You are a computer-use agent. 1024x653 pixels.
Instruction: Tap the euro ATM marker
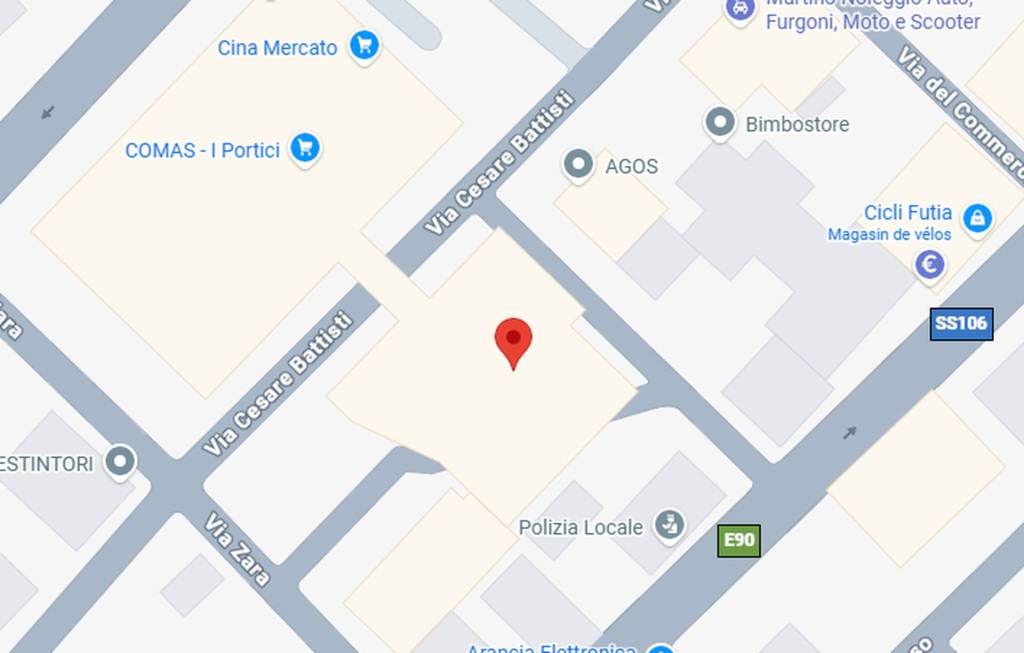pyautogui.click(x=931, y=265)
